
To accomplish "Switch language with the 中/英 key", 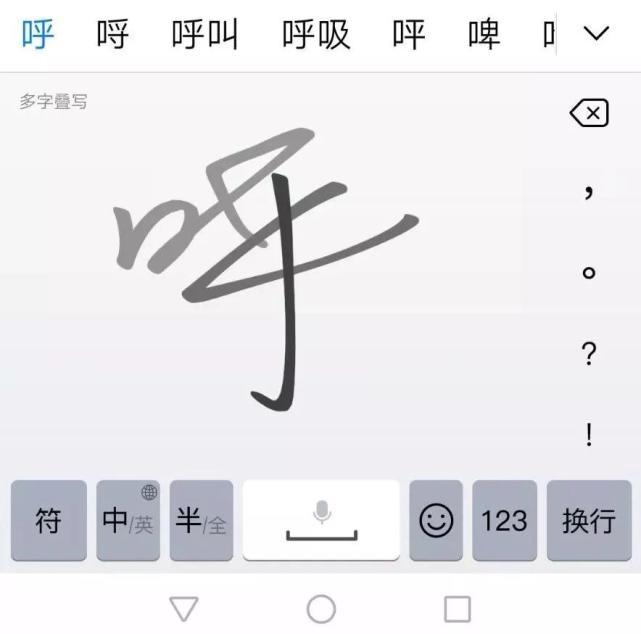I will (x=128, y=521).
